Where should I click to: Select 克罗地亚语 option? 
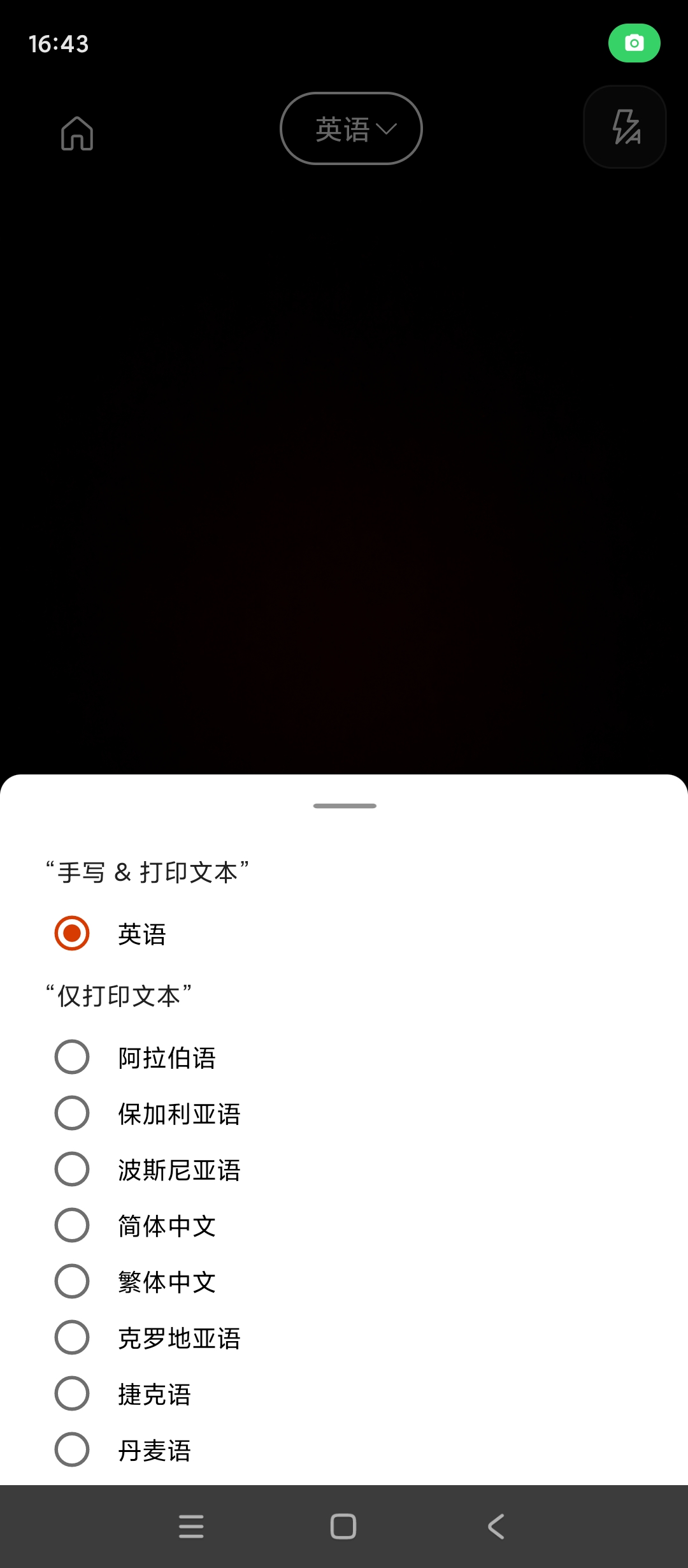72,1337
